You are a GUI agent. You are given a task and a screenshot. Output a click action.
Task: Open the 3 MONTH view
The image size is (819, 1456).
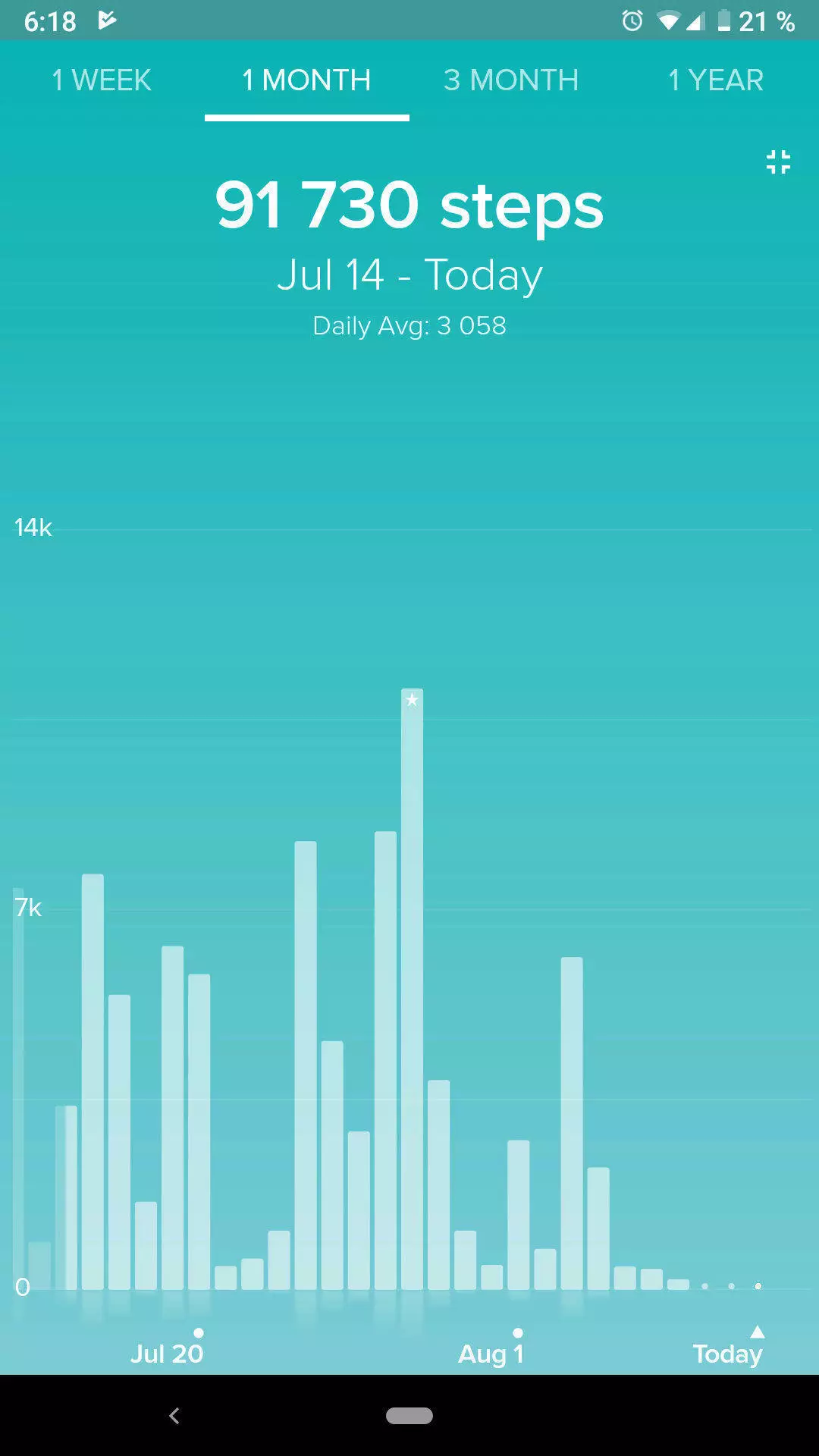tap(511, 80)
